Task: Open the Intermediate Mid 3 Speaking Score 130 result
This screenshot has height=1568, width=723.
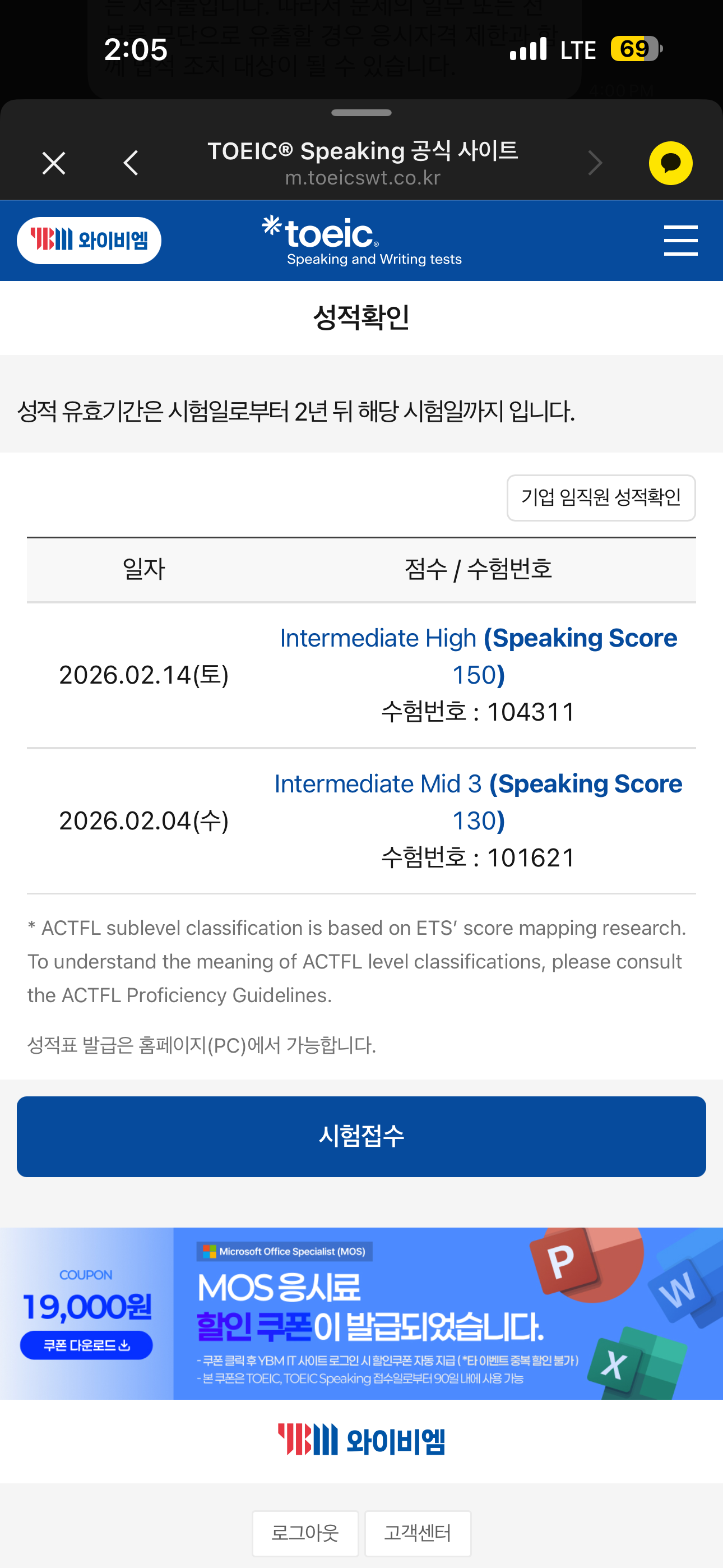Action: [x=478, y=803]
